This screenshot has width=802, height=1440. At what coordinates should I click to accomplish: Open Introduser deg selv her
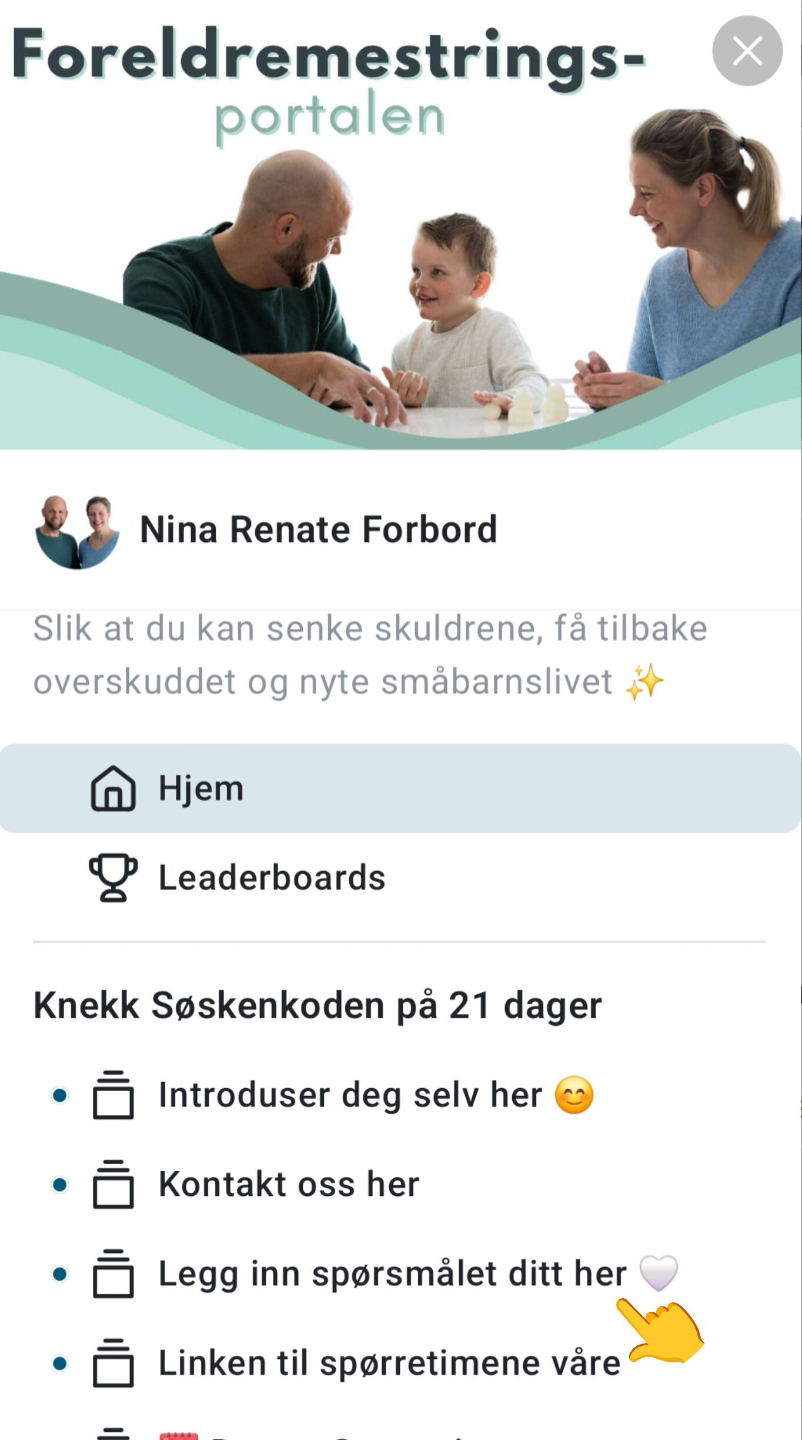349,1096
